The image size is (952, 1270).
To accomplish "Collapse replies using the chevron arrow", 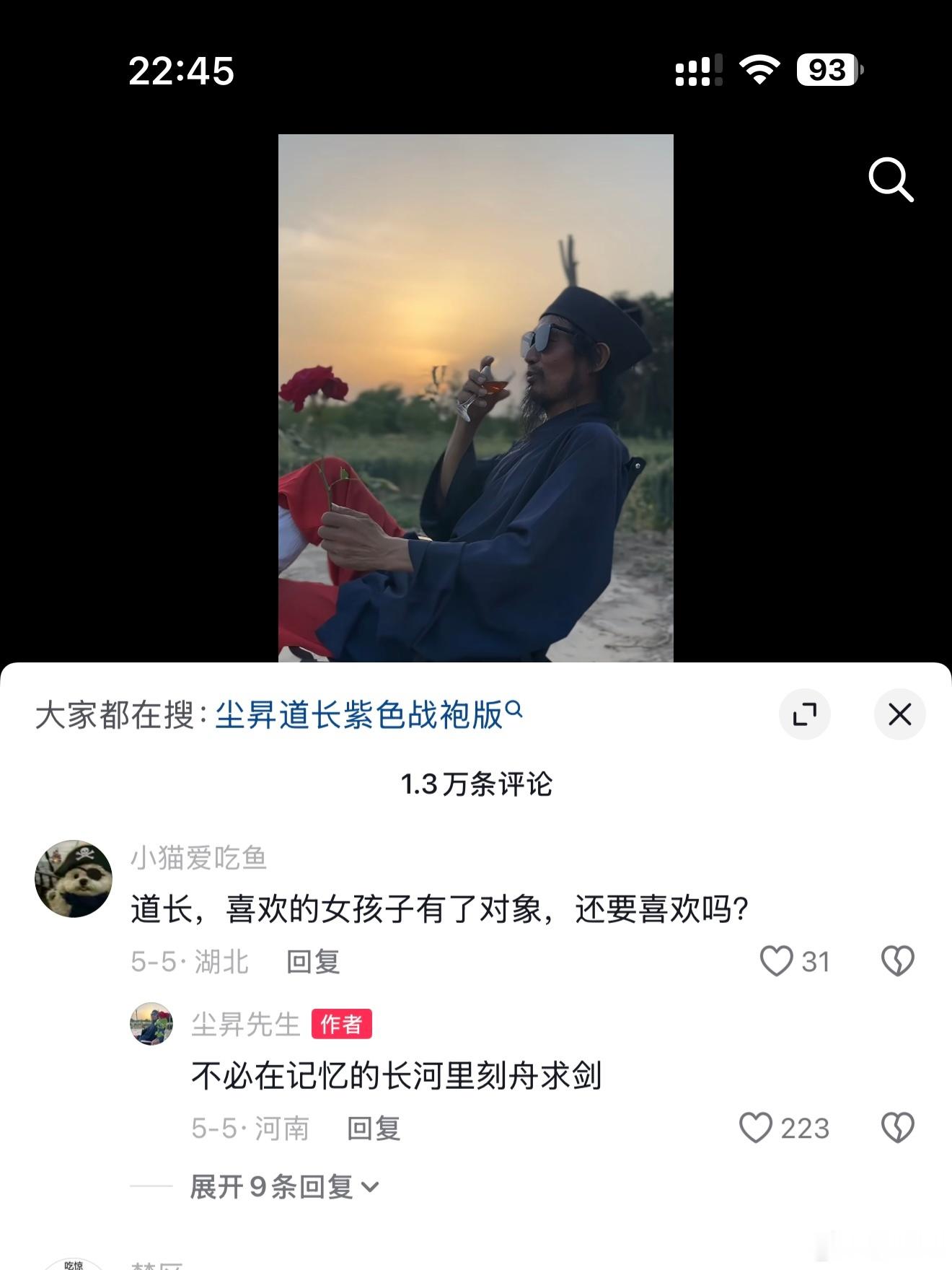I will (x=371, y=1188).
